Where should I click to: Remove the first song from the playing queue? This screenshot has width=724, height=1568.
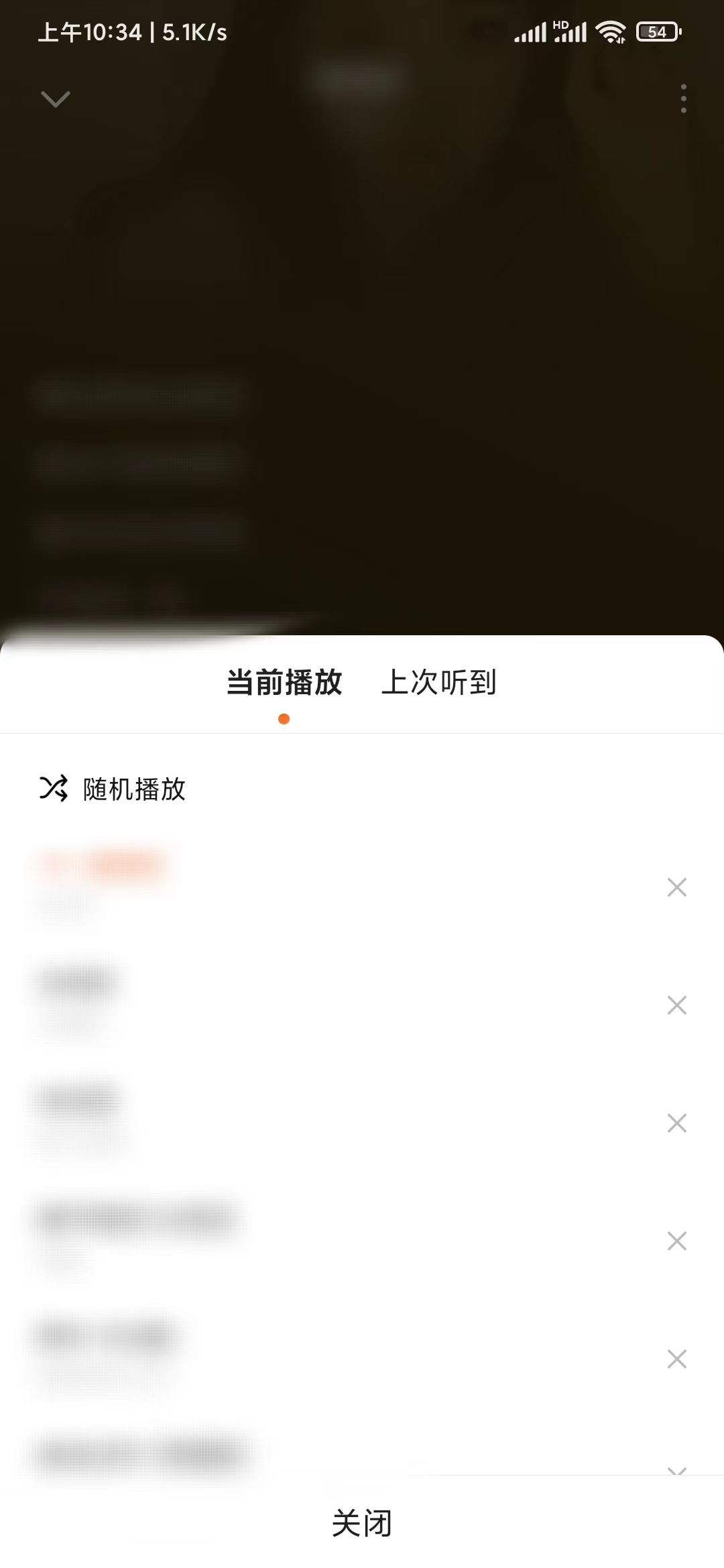click(x=677, y=887)
